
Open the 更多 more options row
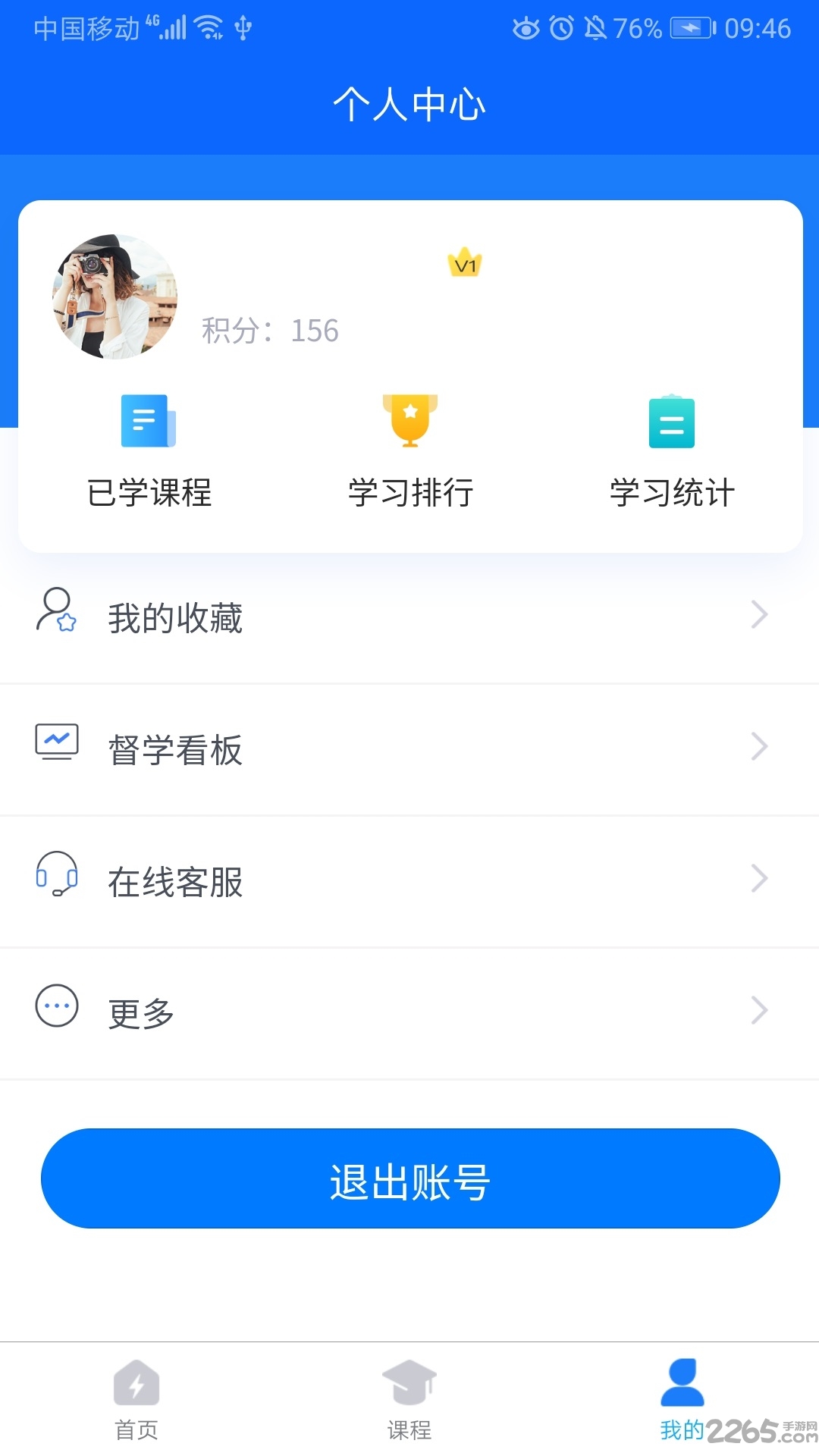(x=409, y=1012)
